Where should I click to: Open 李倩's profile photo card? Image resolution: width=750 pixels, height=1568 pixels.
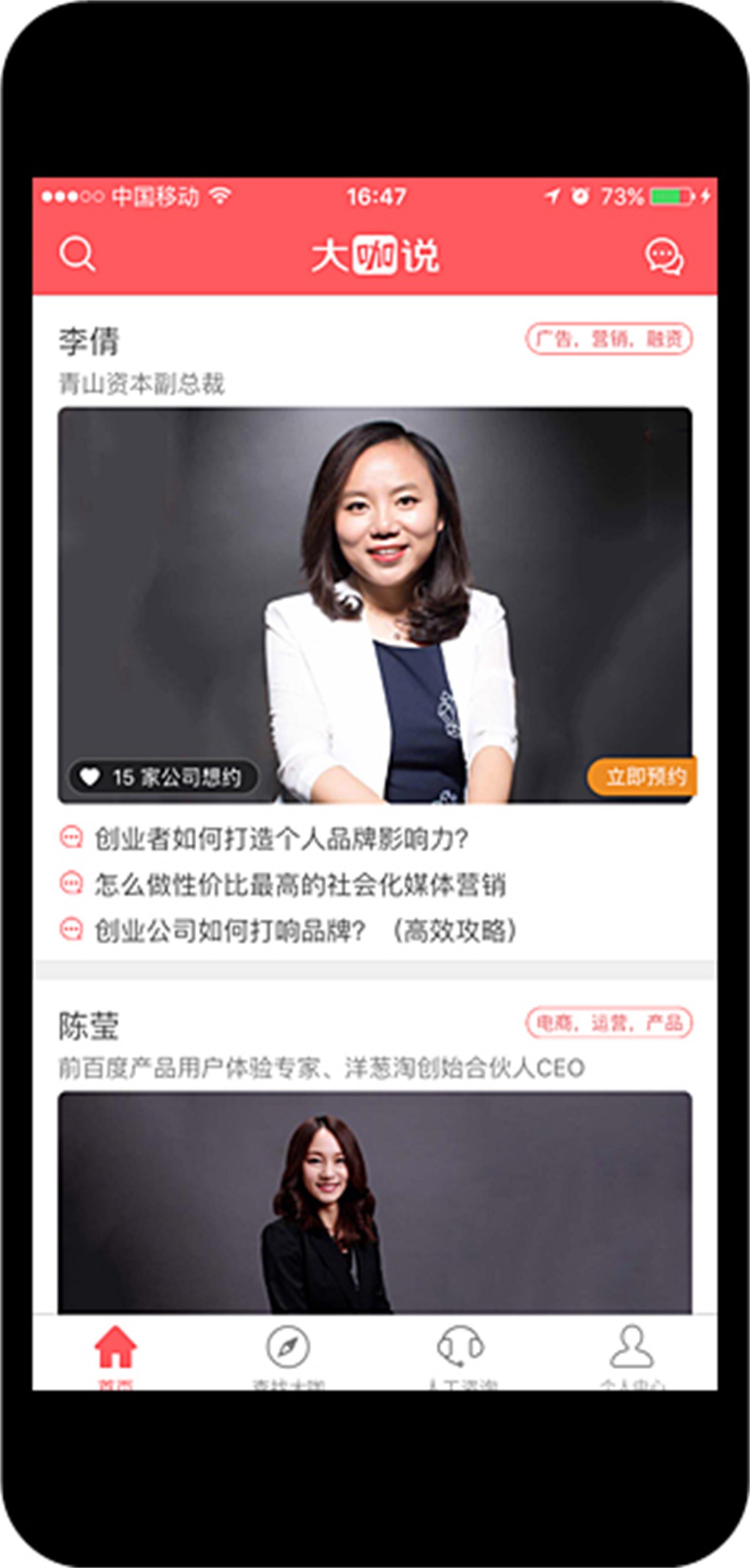click(x=374, y=592)
